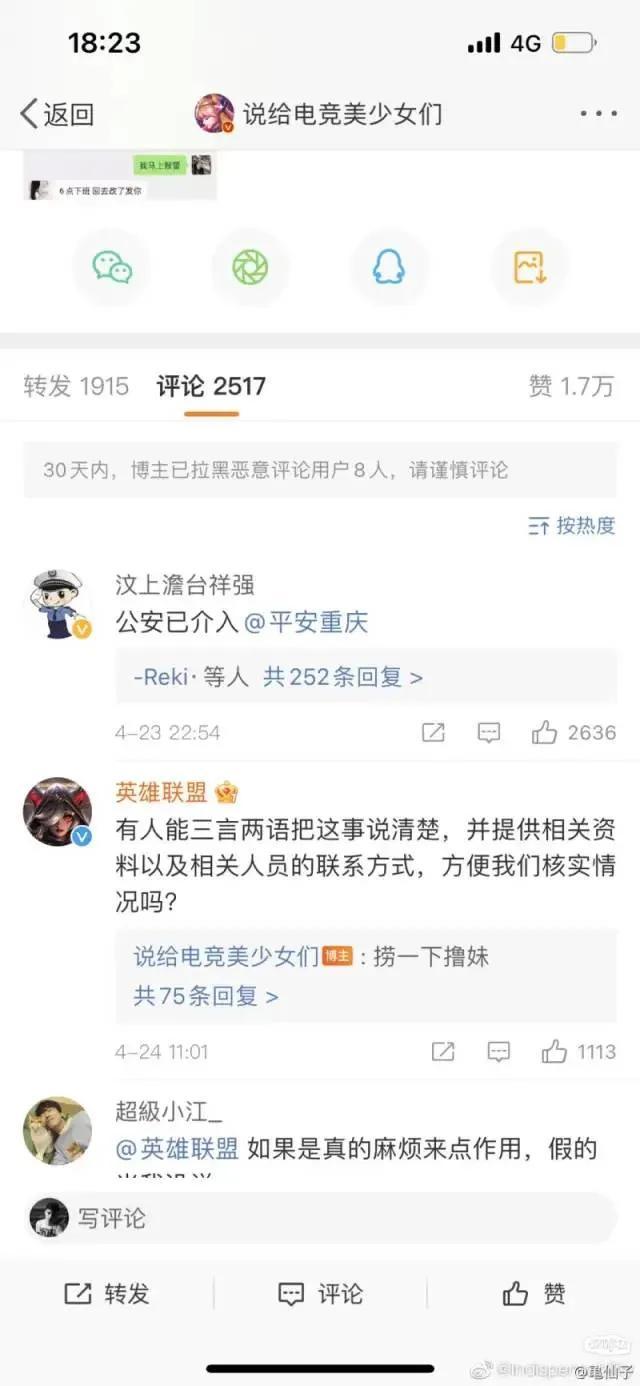Switch to the 赞 1.7万 tab

(571, 387)
